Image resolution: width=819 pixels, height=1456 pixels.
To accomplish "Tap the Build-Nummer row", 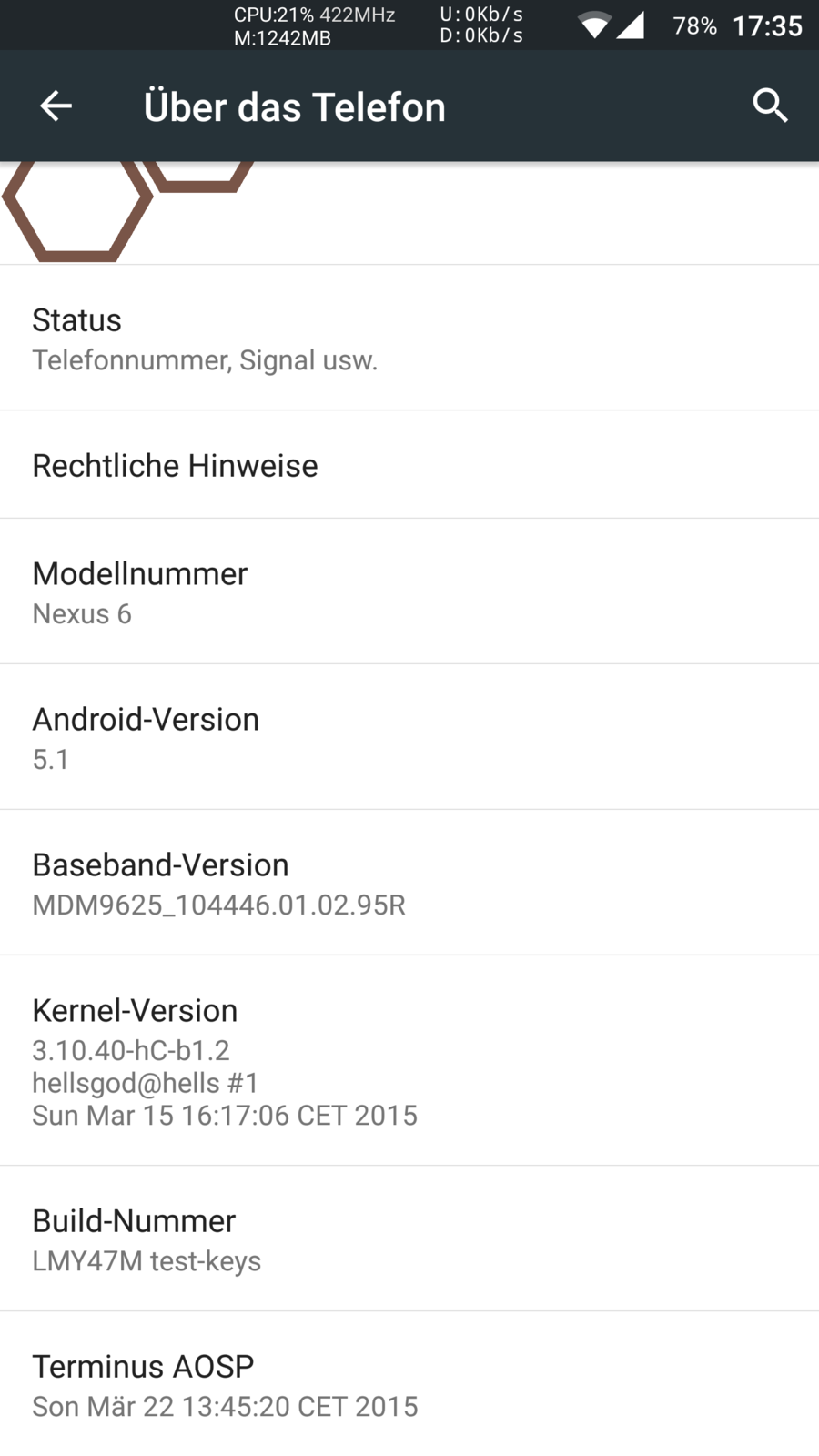I will tap(409, 1239).
